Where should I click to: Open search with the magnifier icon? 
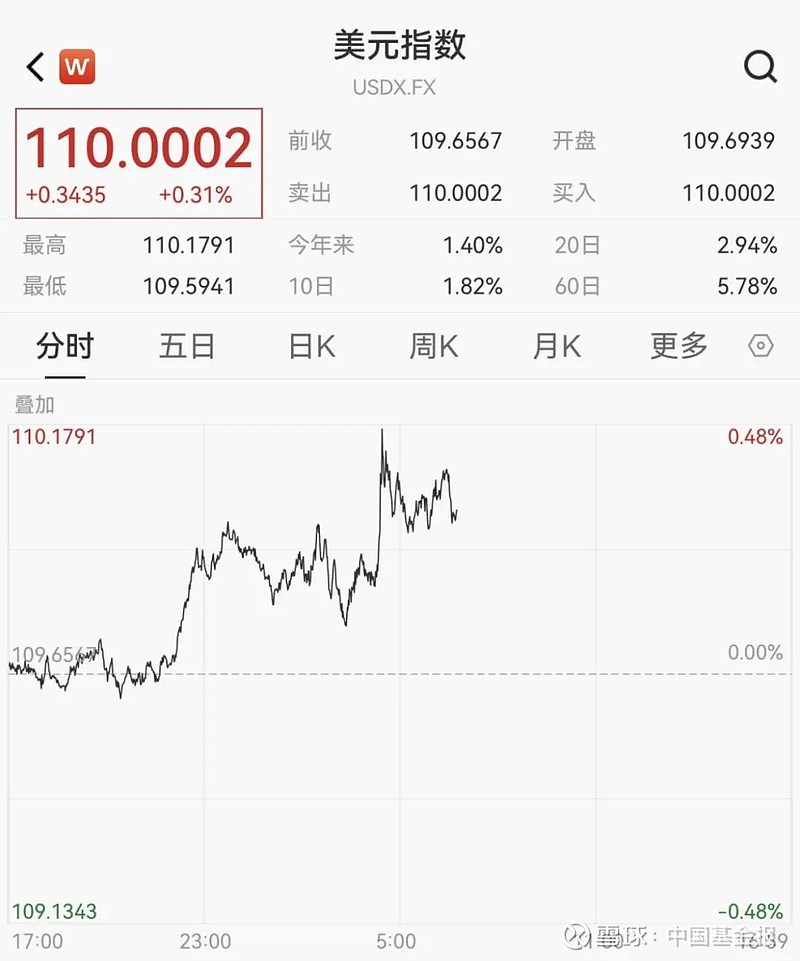761,66
